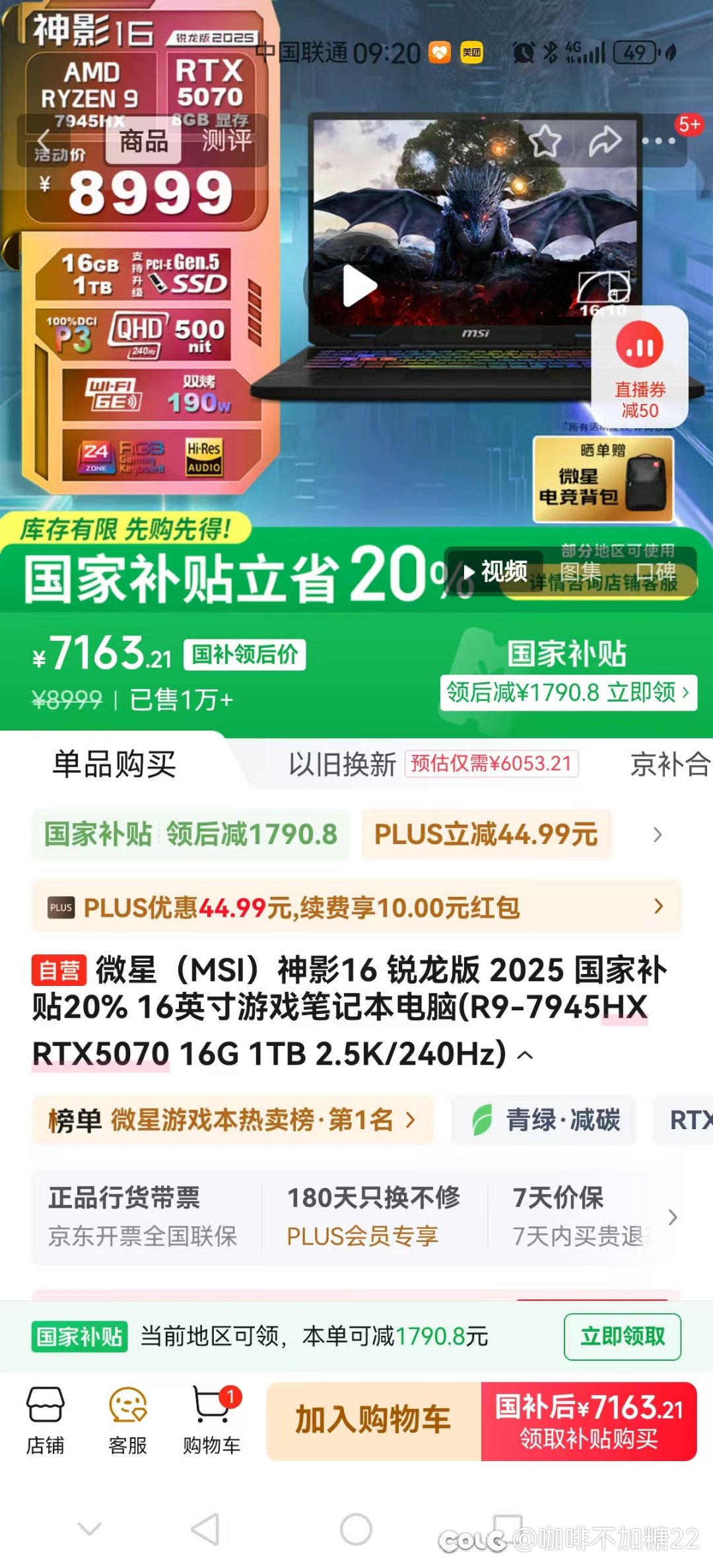Switch to the 测评 tab
The image size is (713, 1568).
pos(226,141)
